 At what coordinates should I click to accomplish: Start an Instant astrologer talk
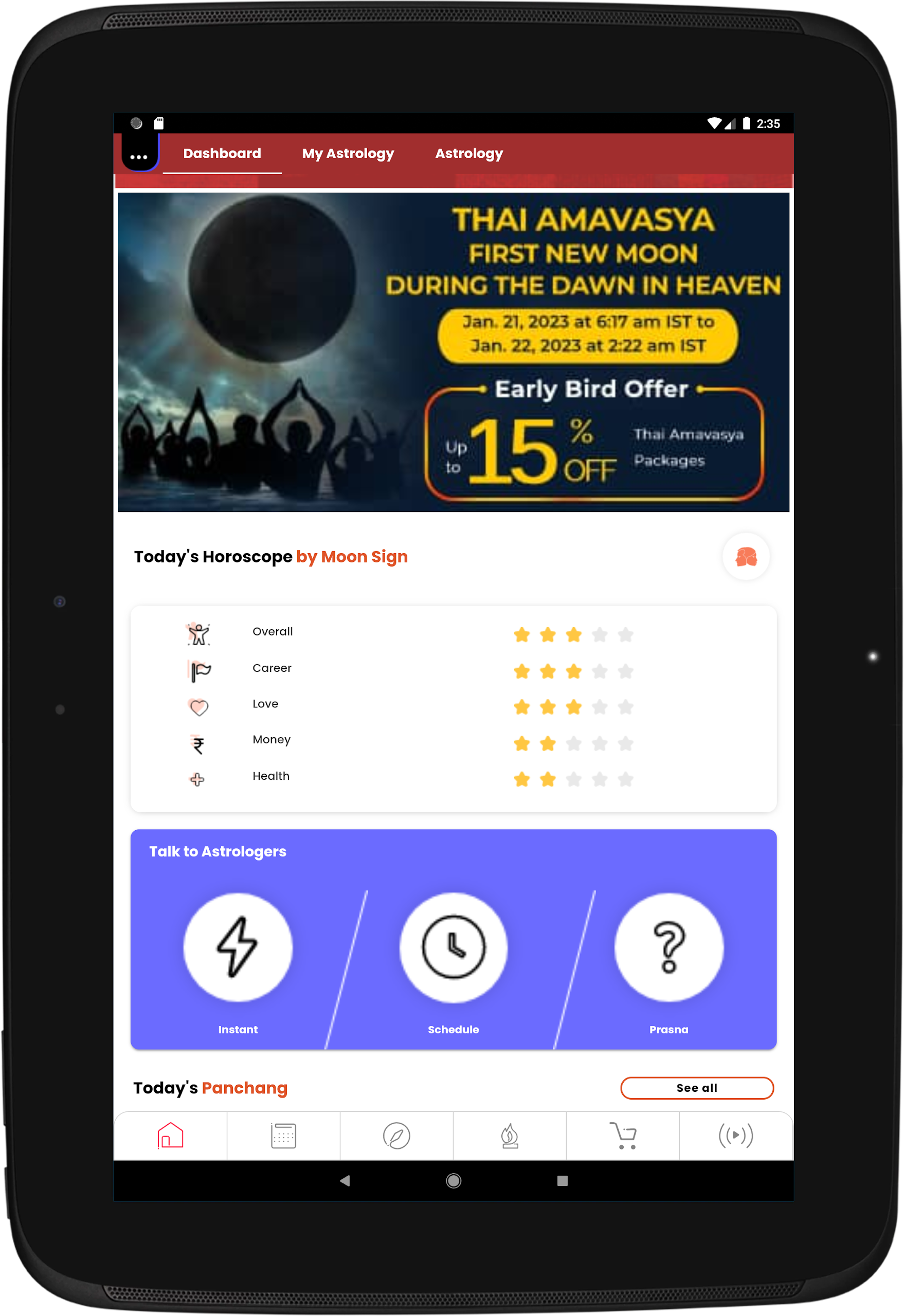point(238,947)
